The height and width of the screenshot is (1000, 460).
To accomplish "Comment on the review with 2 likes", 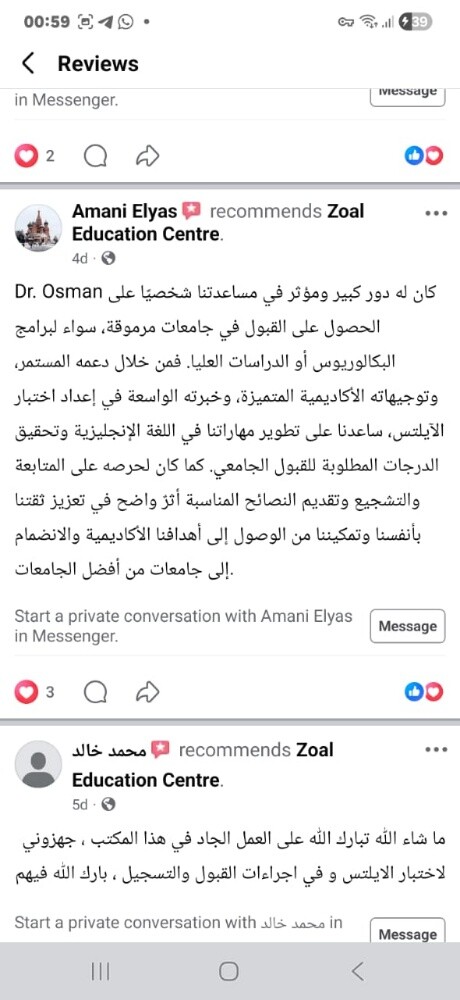I will tap(95, 156).
